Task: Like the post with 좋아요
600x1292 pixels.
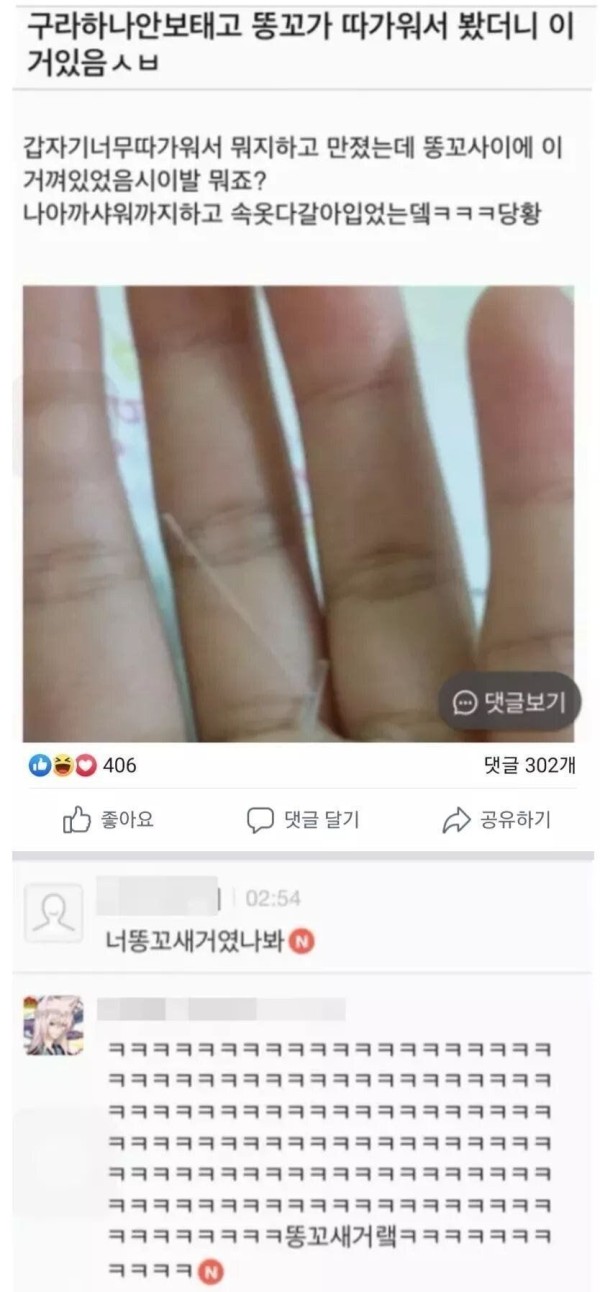Action: [108, 821]
